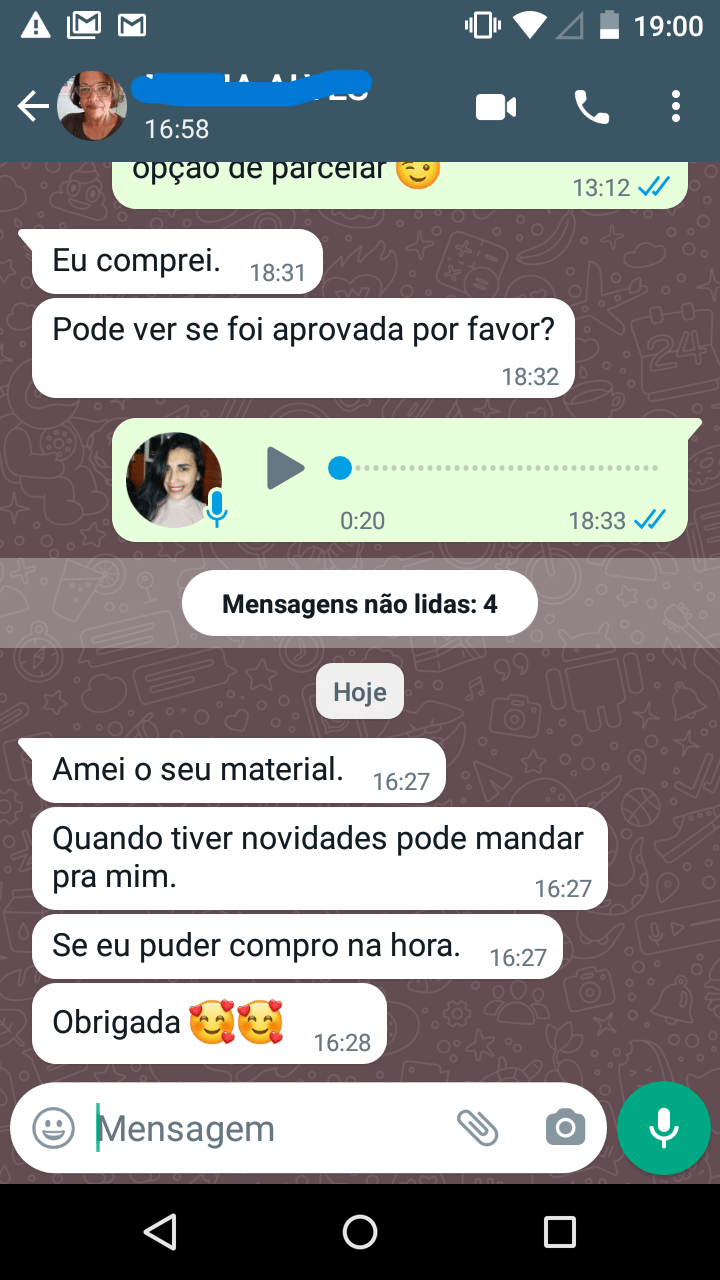720x1280 pixels.
Task: Open the contact's profile picture
Action: (x=92, y=106)
